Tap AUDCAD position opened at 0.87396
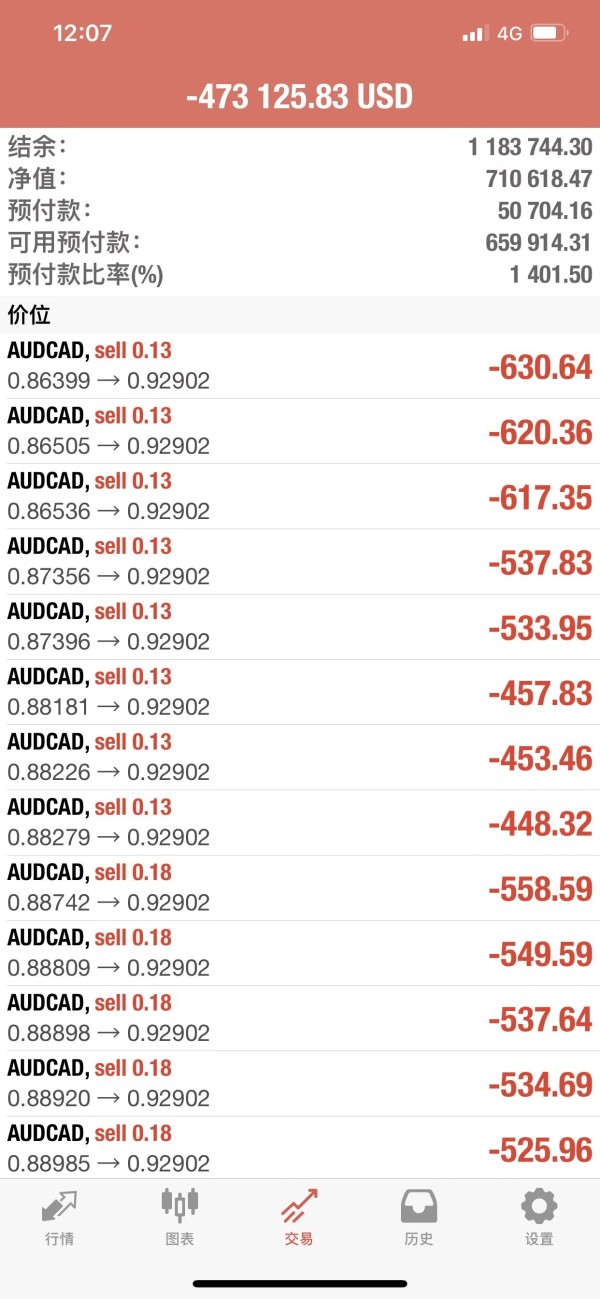Image resolution: width=600 pixels, height=1299 pixels. point(300,627)
